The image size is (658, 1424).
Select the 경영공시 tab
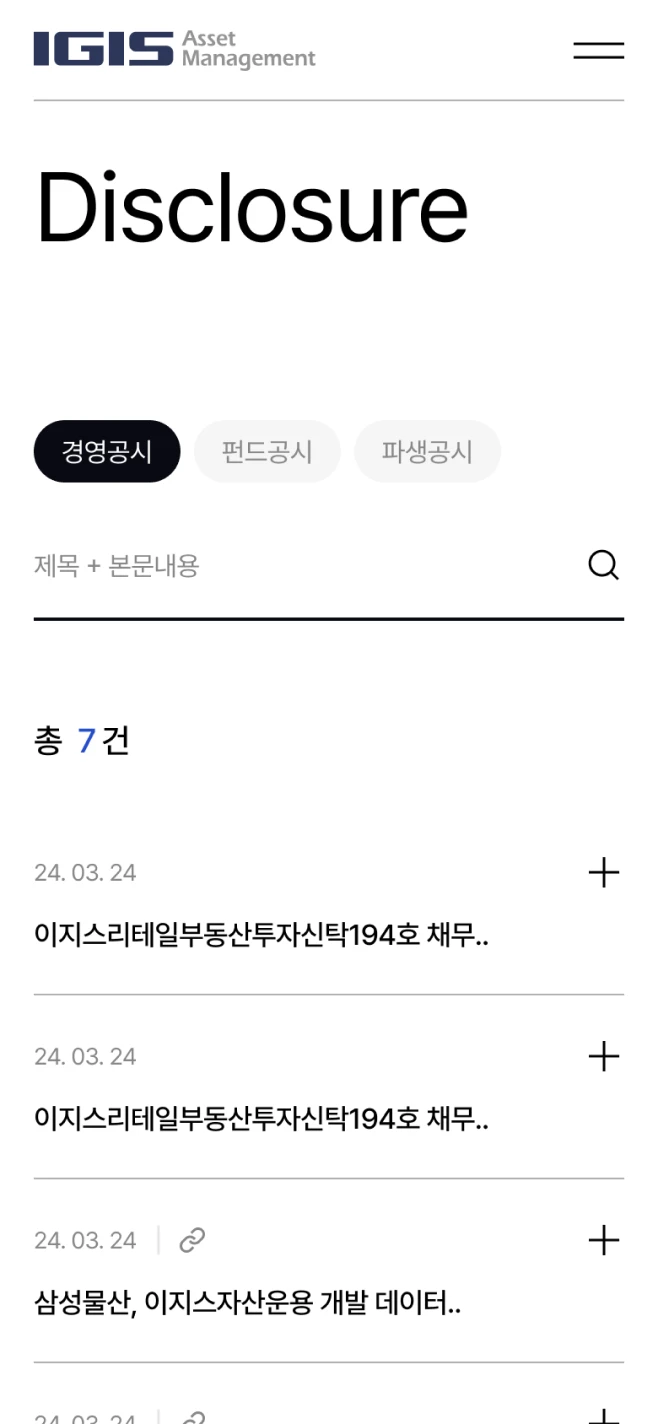107,451
